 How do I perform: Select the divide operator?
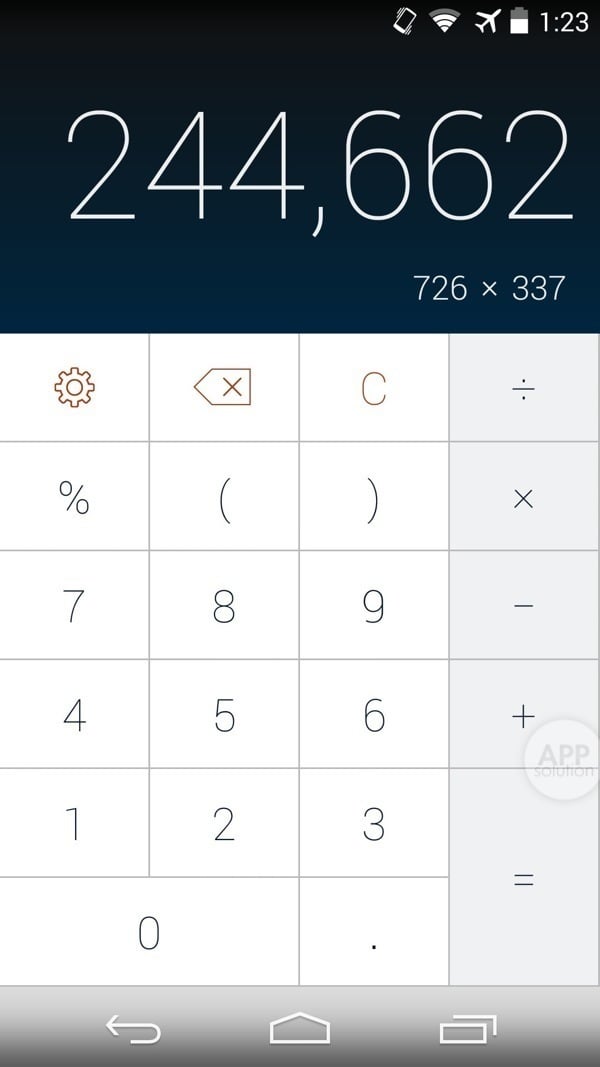524,388
